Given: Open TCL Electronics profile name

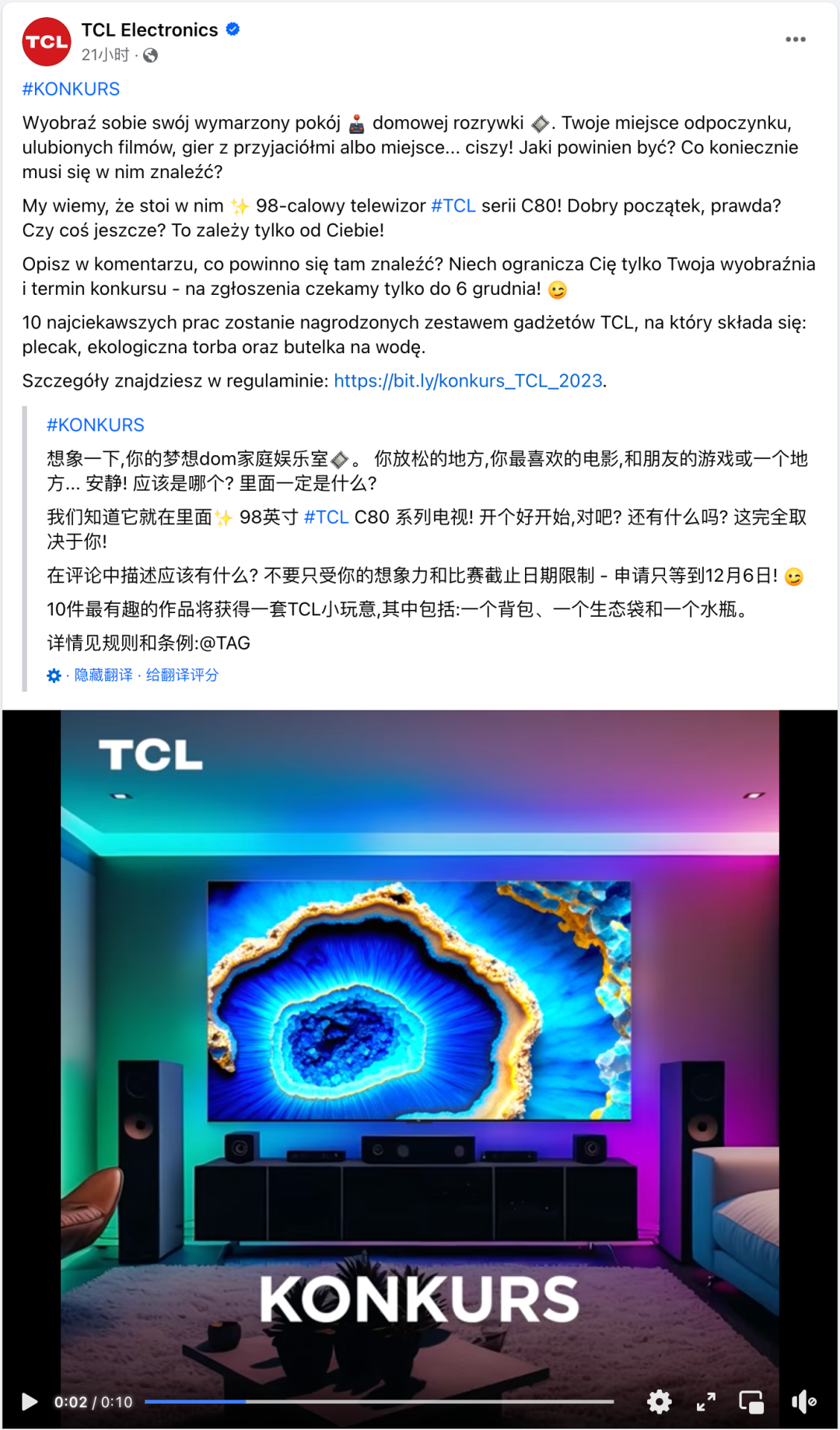Looking at the screenshot, I should tap(149, 30).
